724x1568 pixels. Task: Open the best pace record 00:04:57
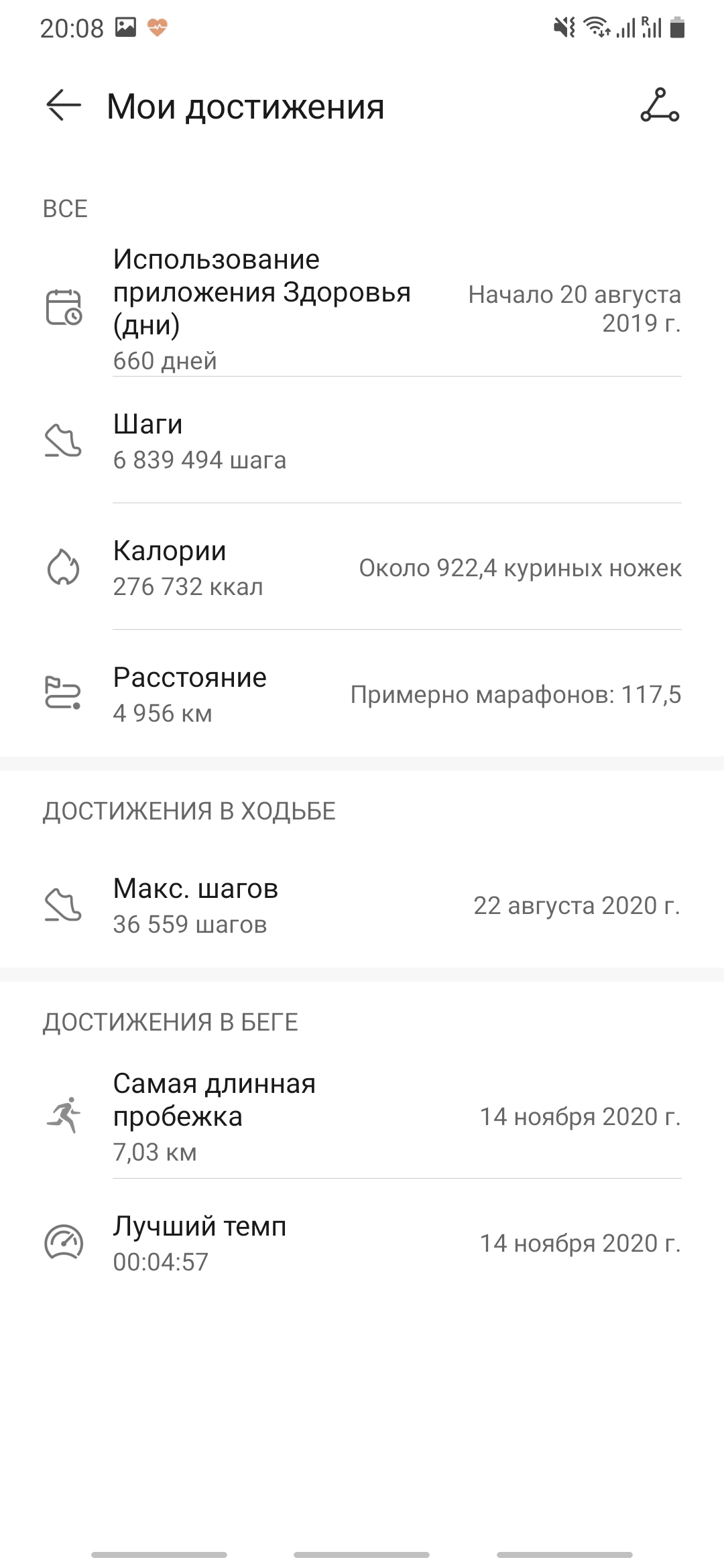click(362, 1244)
